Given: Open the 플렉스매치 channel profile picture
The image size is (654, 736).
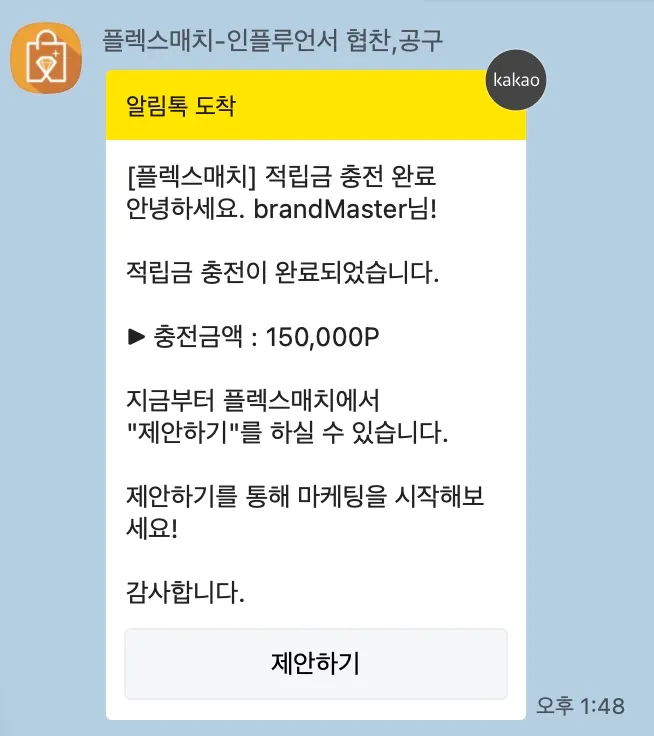Looking at the screenshot, I should [x=45, y=56].
